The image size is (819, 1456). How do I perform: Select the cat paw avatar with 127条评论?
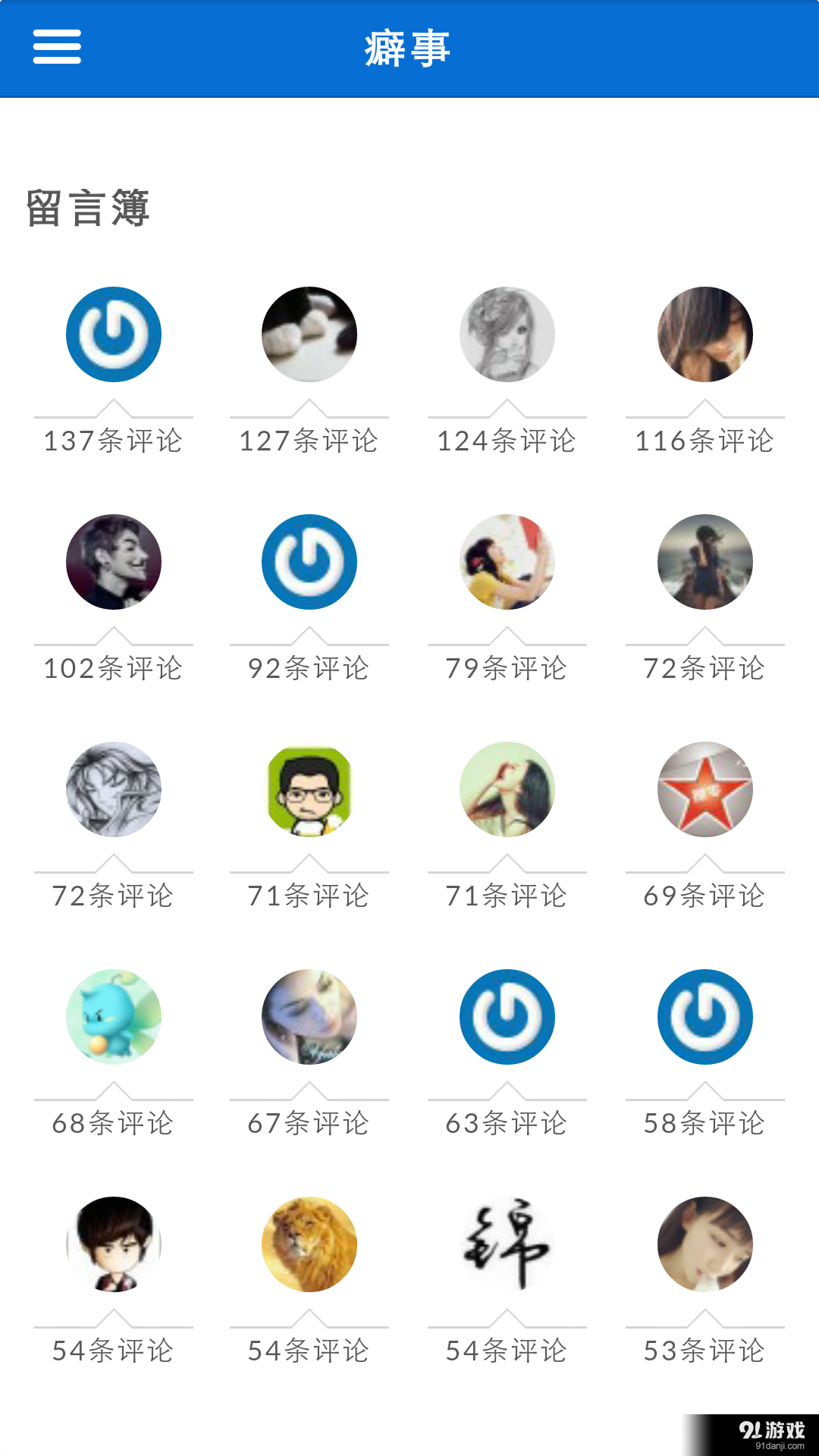tap(309, 334)
